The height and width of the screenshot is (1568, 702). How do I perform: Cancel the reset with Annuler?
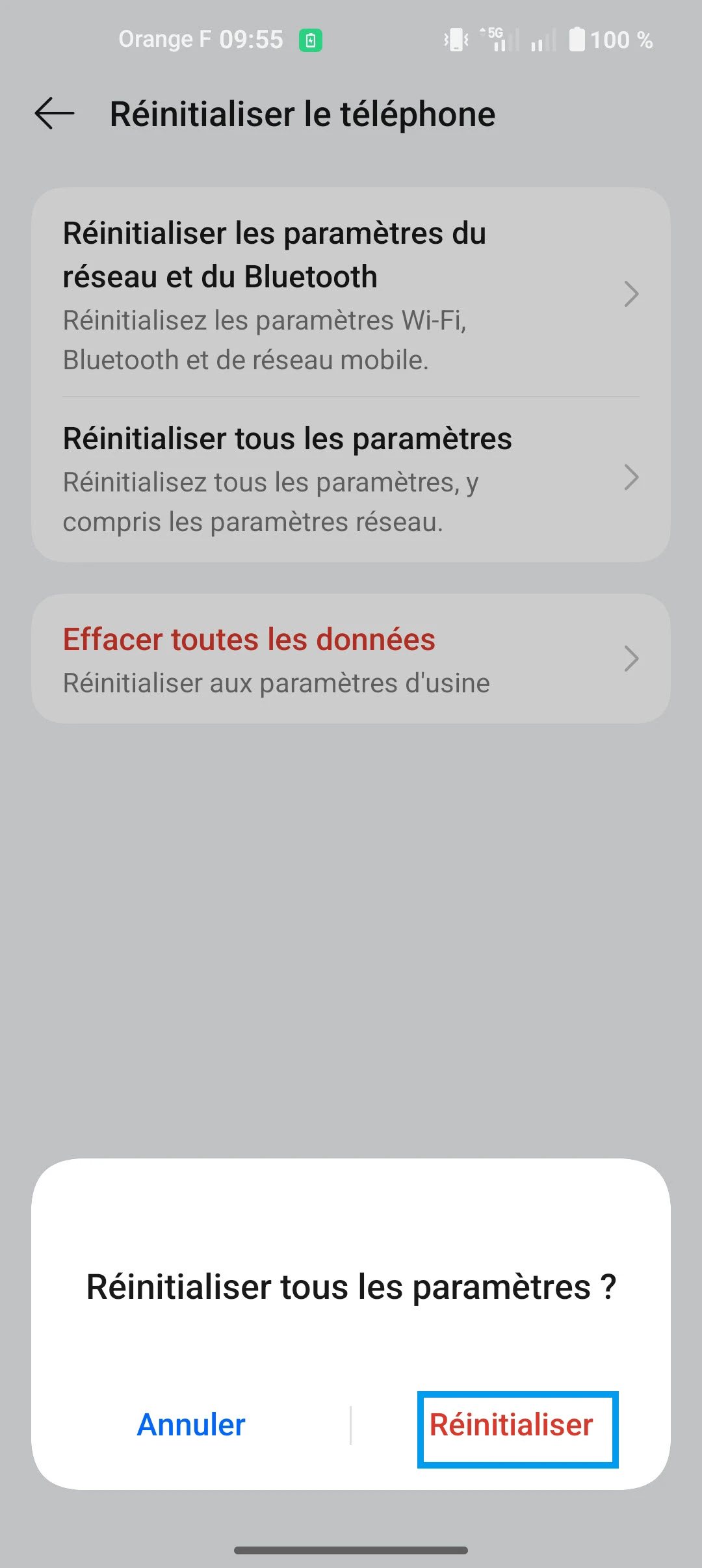[x=191, y=1426]
